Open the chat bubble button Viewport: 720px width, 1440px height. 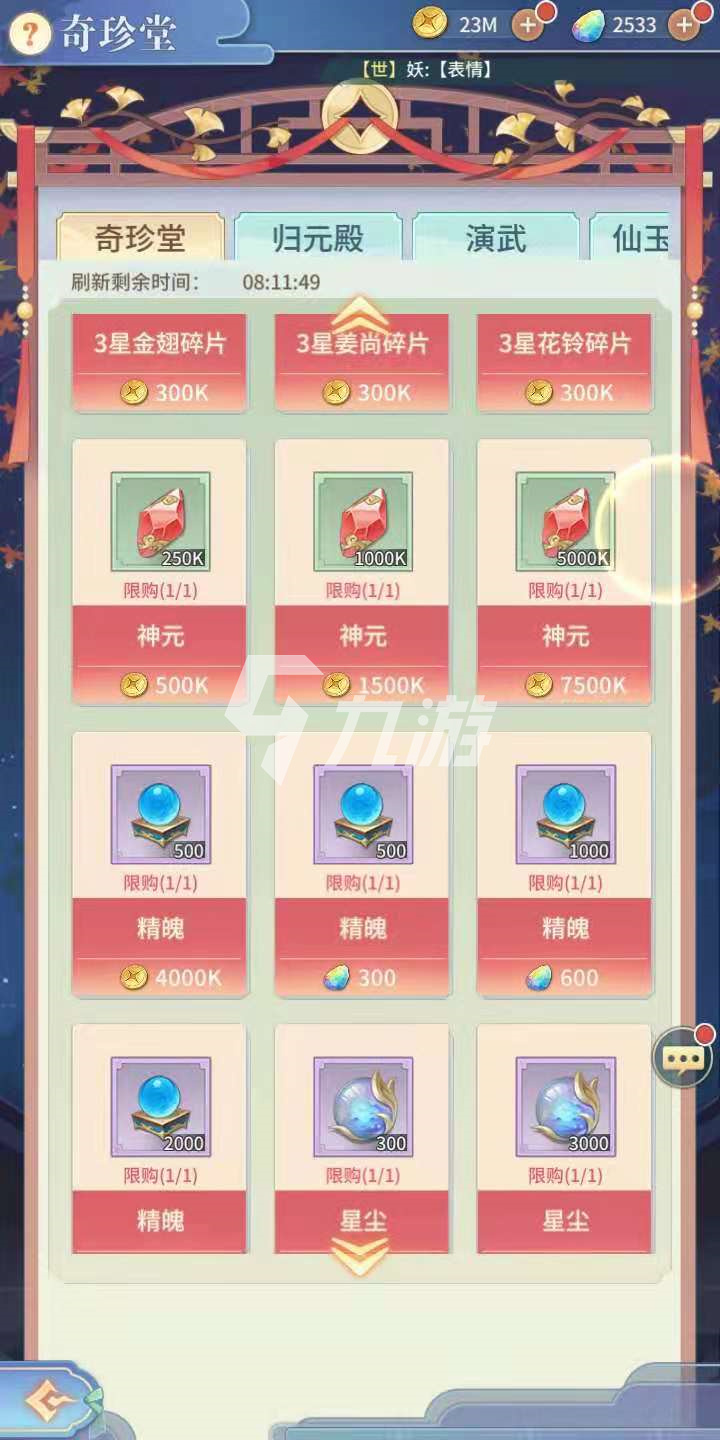click(x=683, y=1059)
